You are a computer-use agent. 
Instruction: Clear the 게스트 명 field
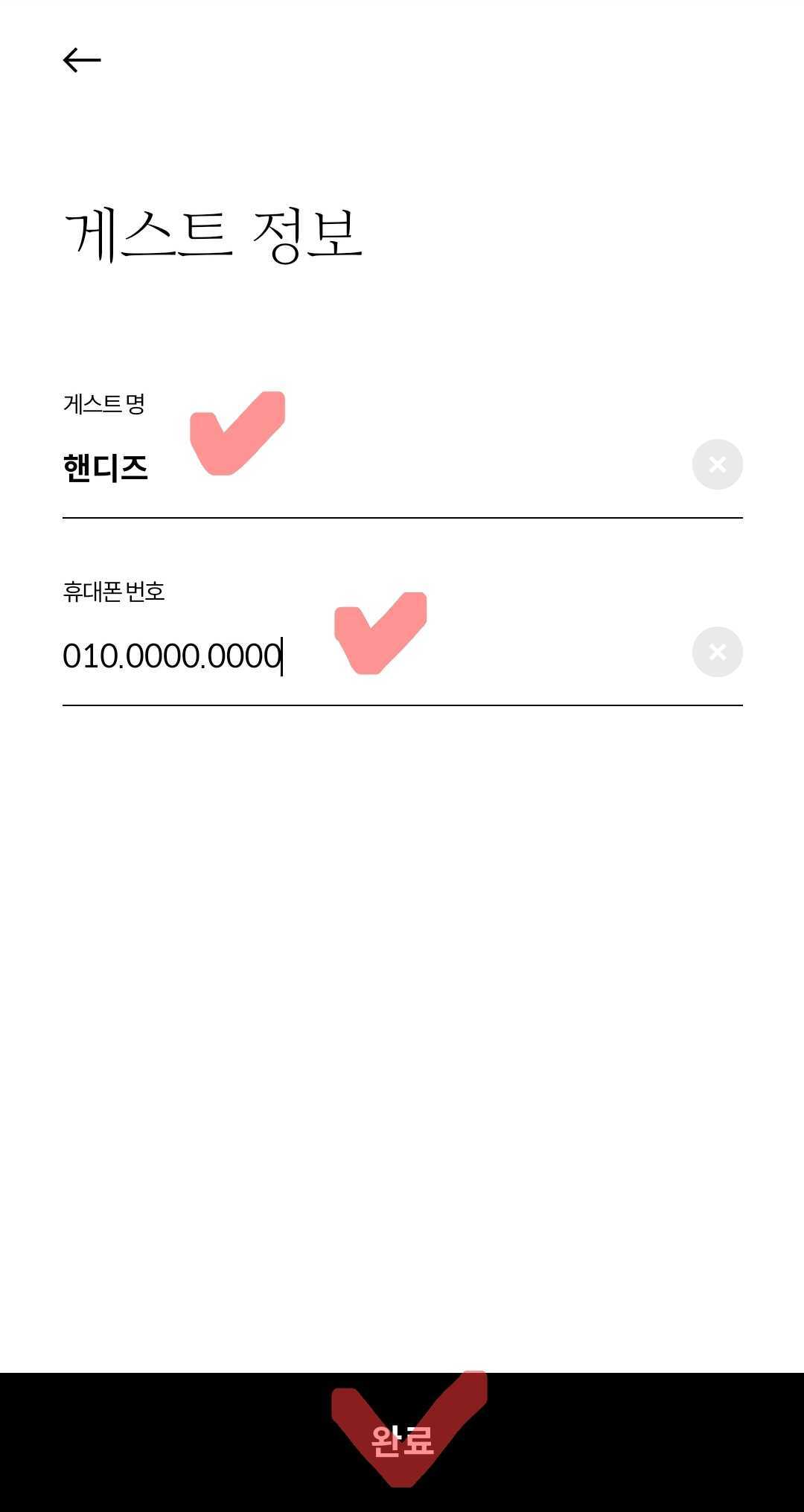coord(717,465)
